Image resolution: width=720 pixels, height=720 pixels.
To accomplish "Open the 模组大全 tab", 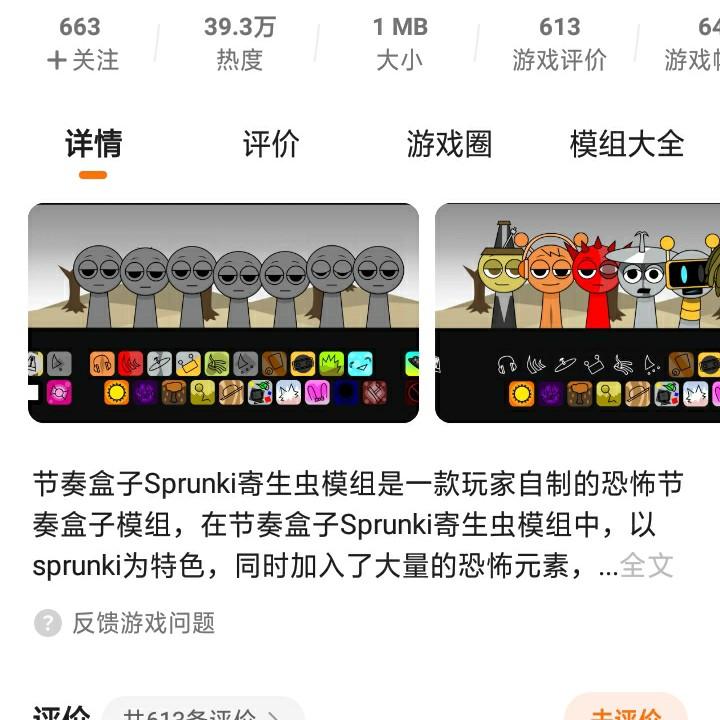I will point(627,144).
